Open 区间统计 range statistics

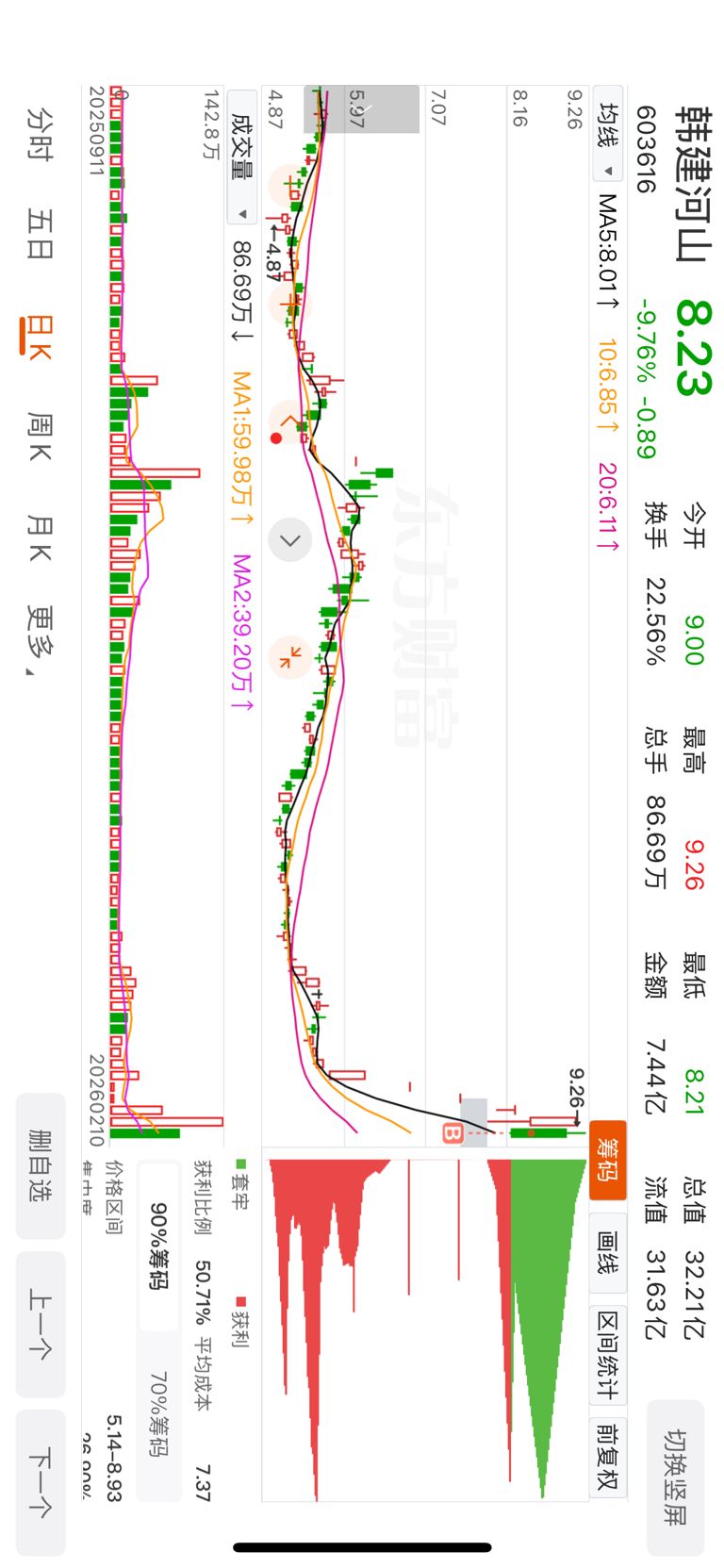click(608, 1355)
